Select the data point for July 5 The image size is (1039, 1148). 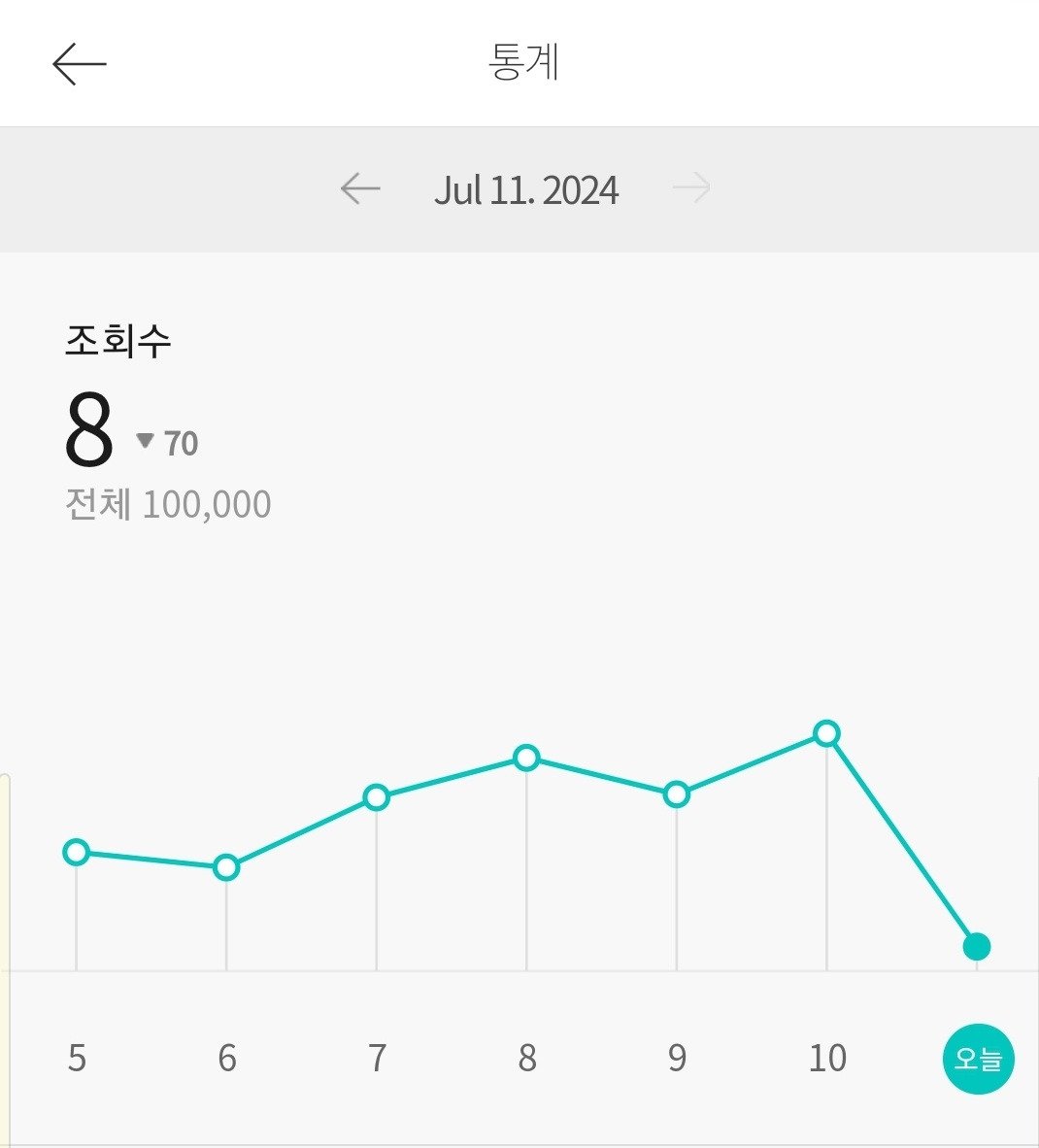pyautogui.click(x=76, y=852)
